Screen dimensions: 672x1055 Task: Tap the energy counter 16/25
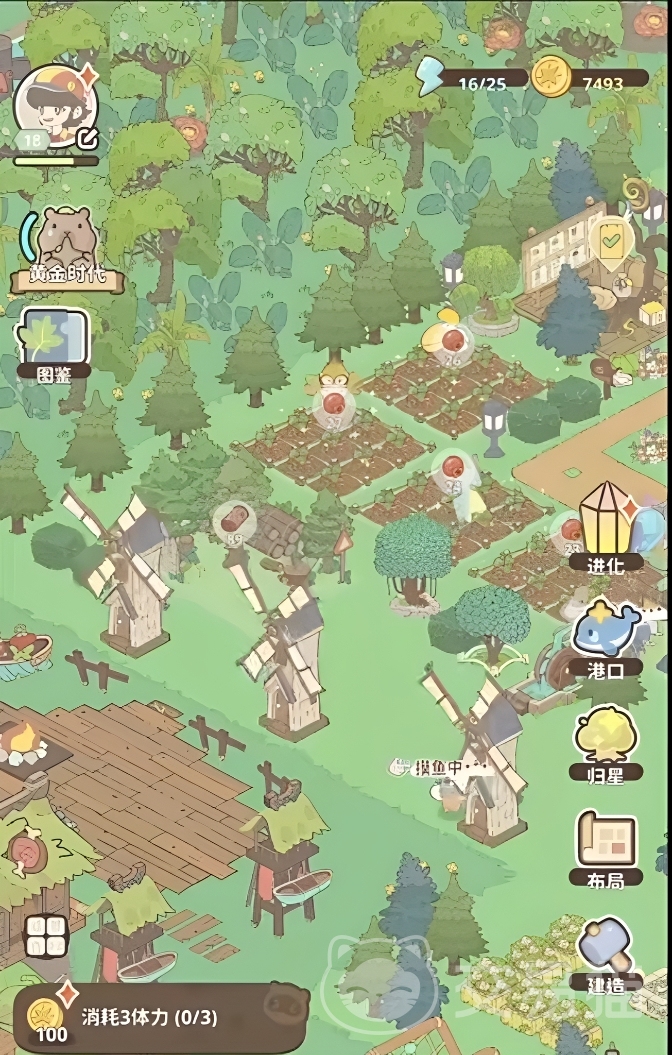(x=470, y=83)
